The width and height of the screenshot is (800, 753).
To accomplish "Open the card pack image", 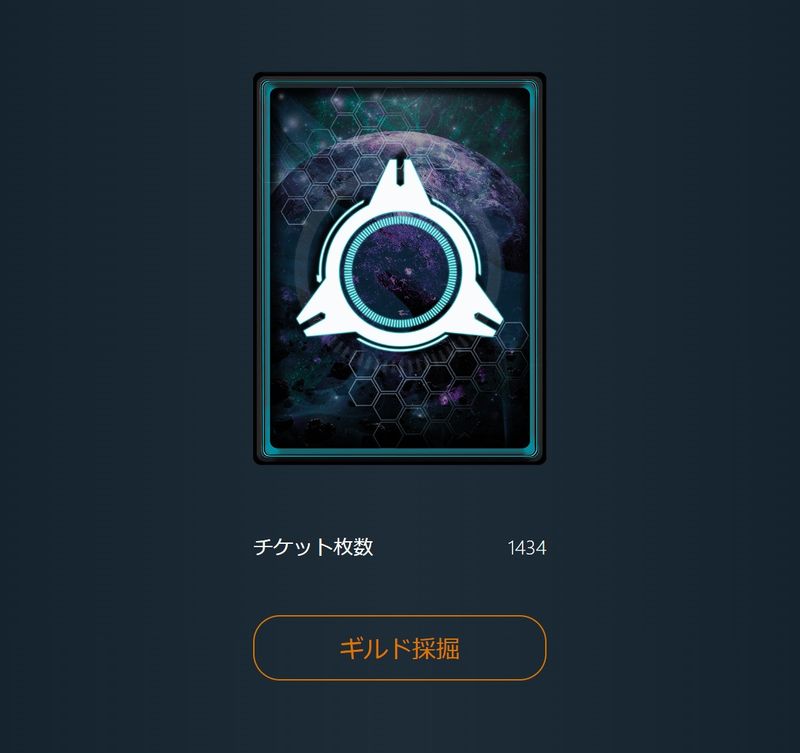I will click(399, 268).
